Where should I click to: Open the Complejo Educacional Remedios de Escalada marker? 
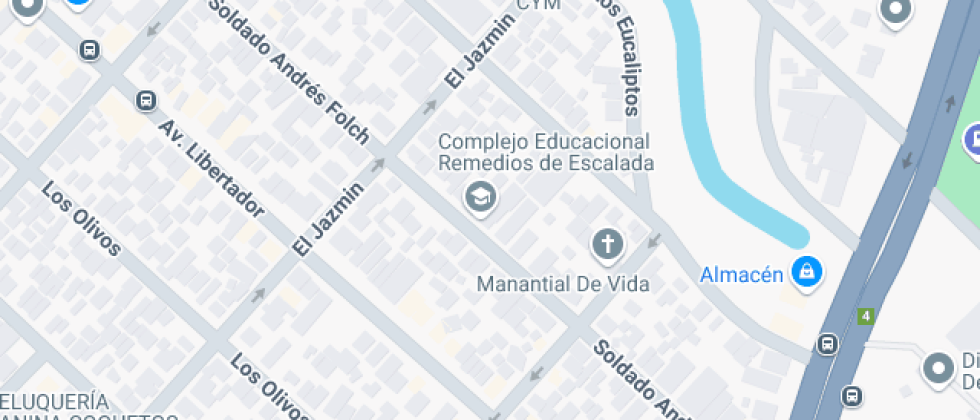[481, 196]
